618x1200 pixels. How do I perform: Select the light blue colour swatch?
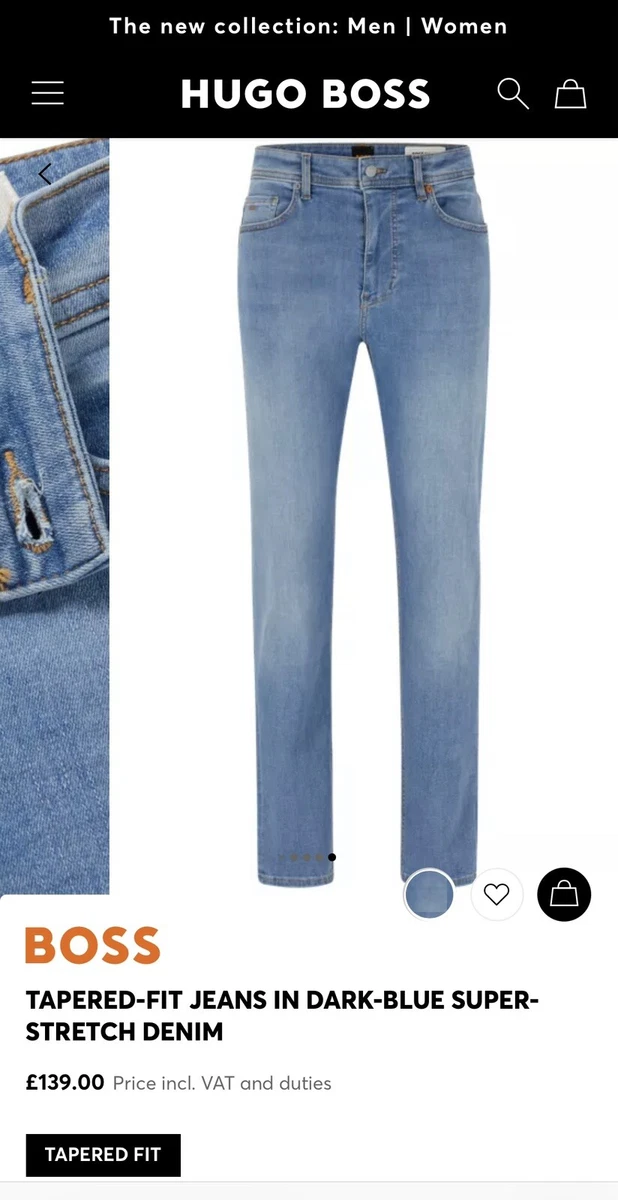429,894
